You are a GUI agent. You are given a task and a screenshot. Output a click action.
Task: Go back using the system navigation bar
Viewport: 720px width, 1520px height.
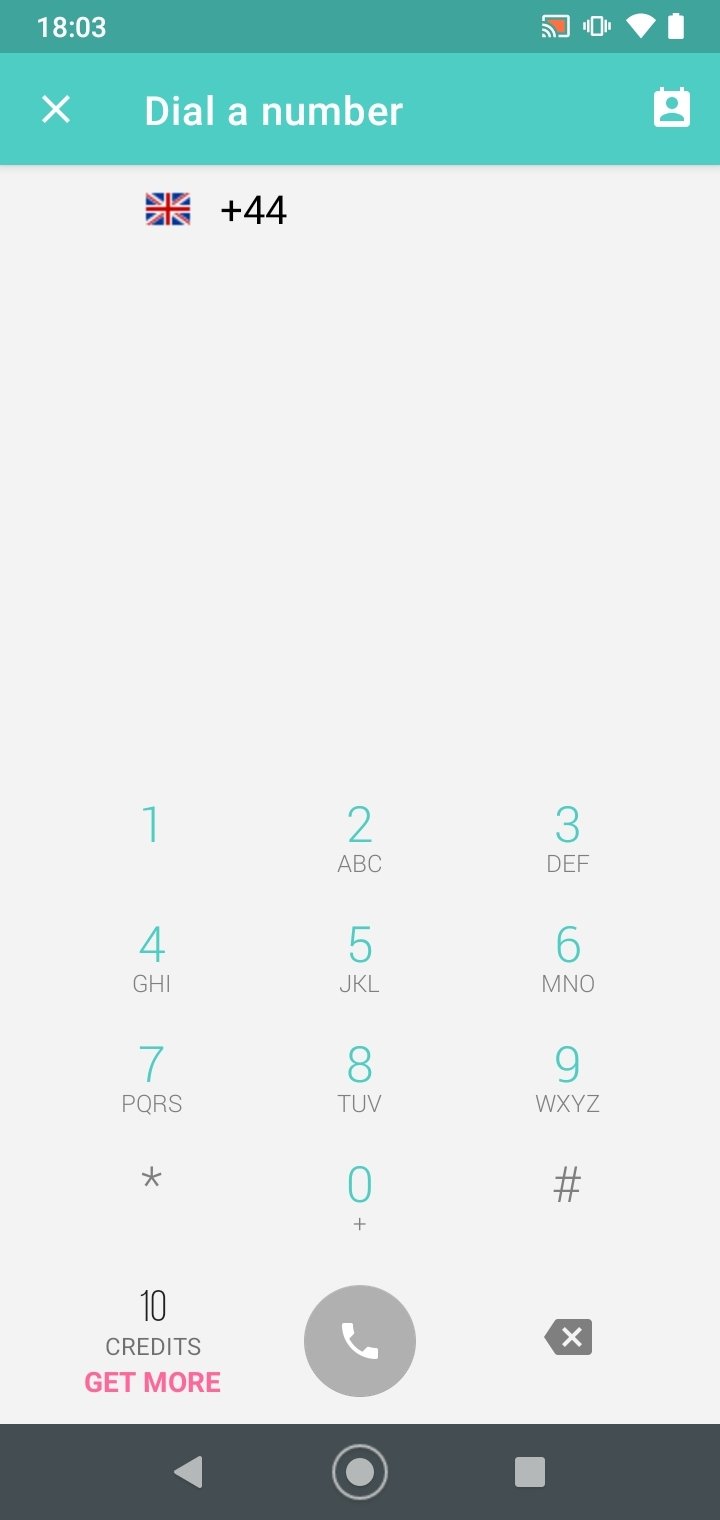(x=188, y=1472)
